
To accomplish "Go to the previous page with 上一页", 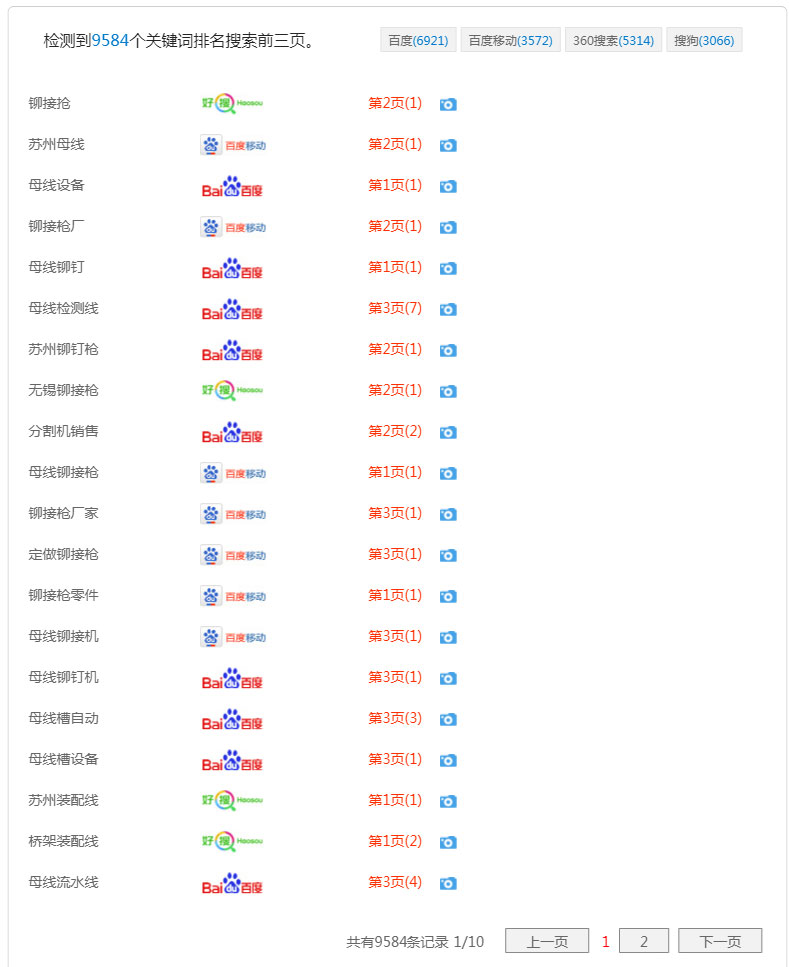I will coord(547,941).
